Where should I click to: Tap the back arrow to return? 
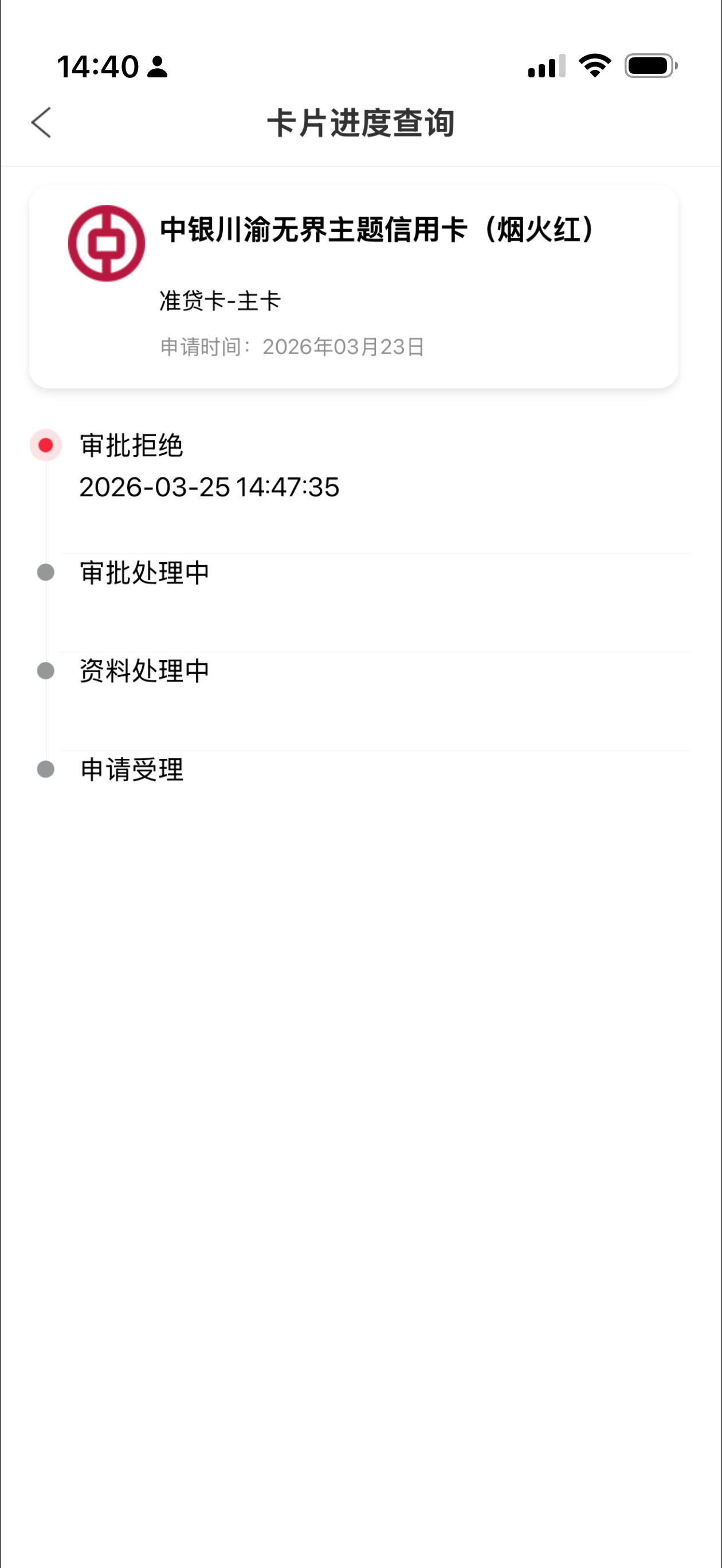tap(41, 123)
